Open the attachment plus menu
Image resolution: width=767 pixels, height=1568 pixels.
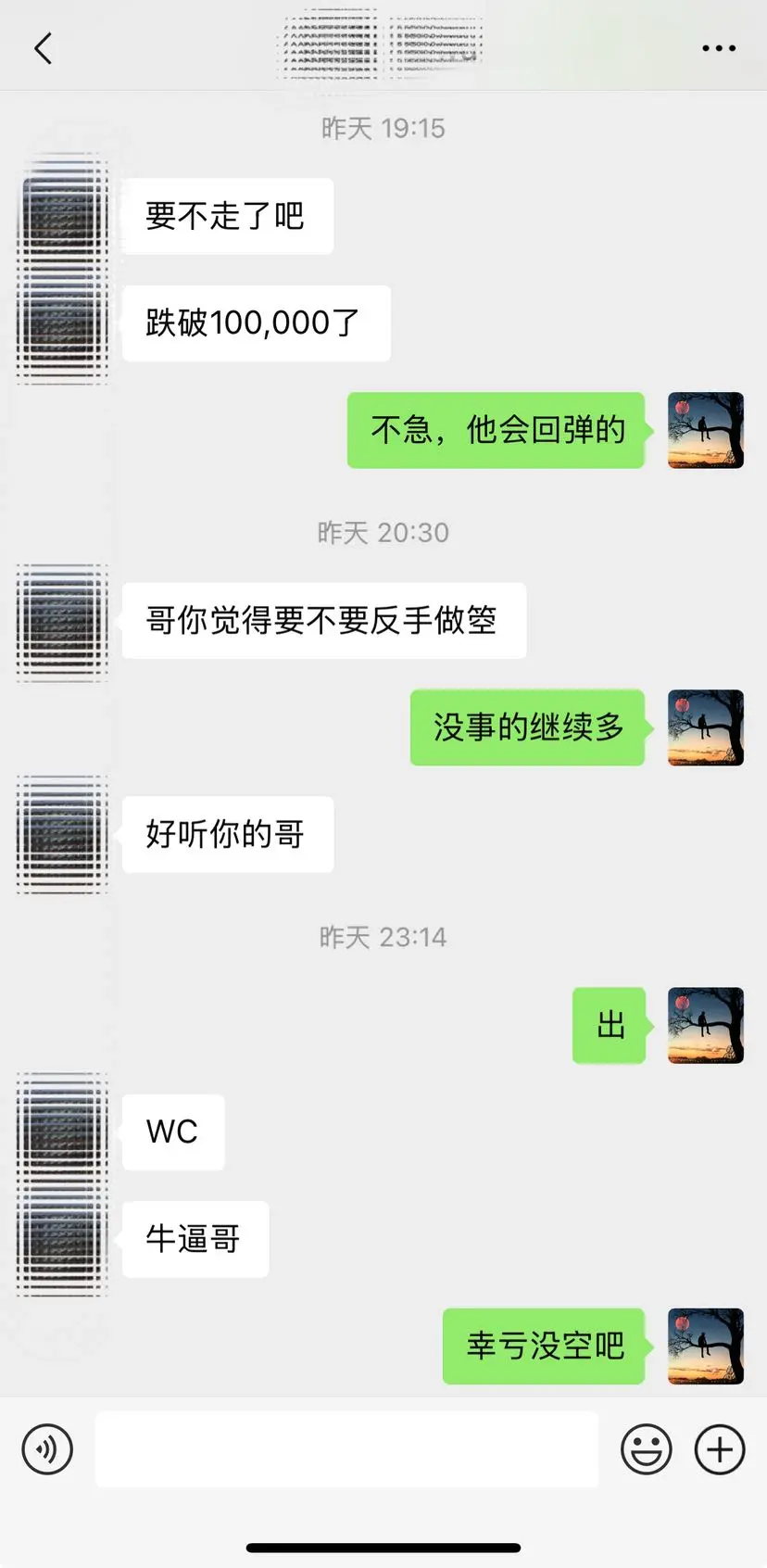point(719,1448)
